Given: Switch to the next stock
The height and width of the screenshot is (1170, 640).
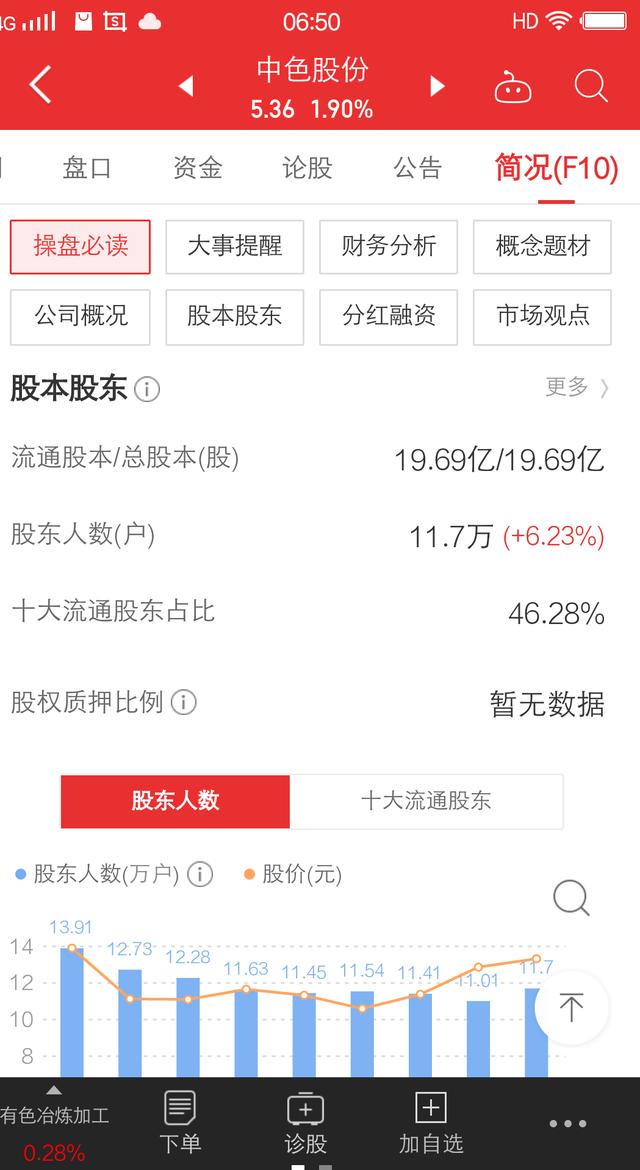Looking at the screenshot, I should pyautogui.click(x=437, y=87).
